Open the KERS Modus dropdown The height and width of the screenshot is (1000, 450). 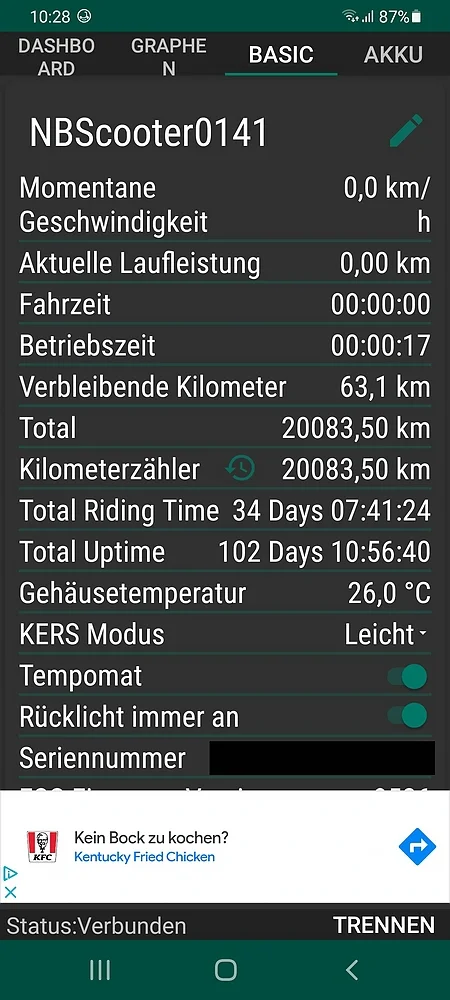tap(386, 635)
